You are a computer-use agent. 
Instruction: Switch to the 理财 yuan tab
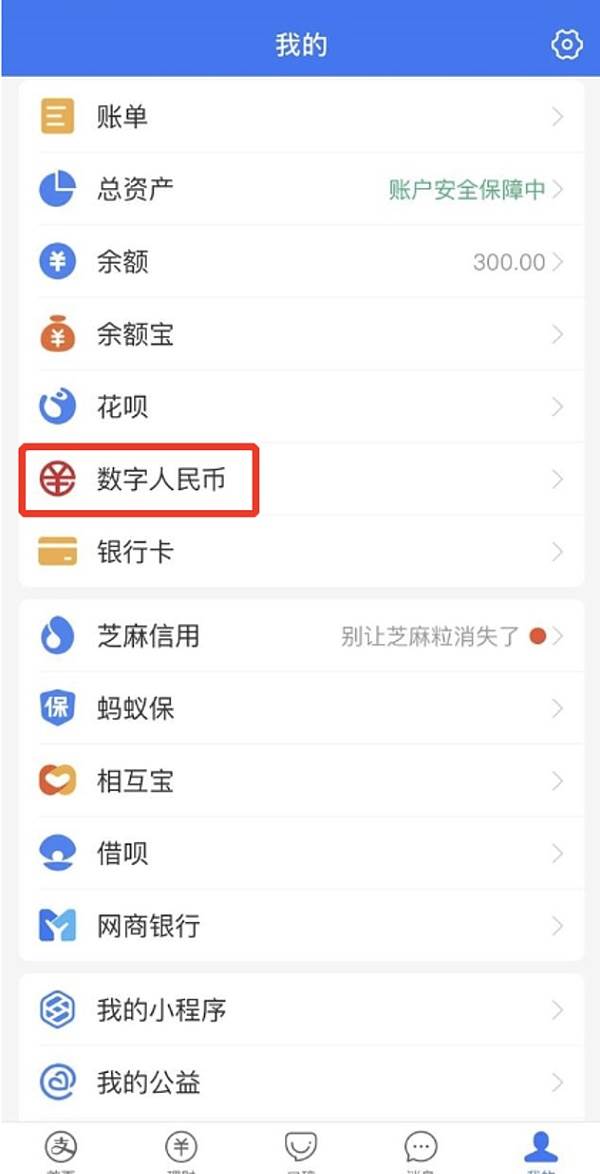(181, 1150)
